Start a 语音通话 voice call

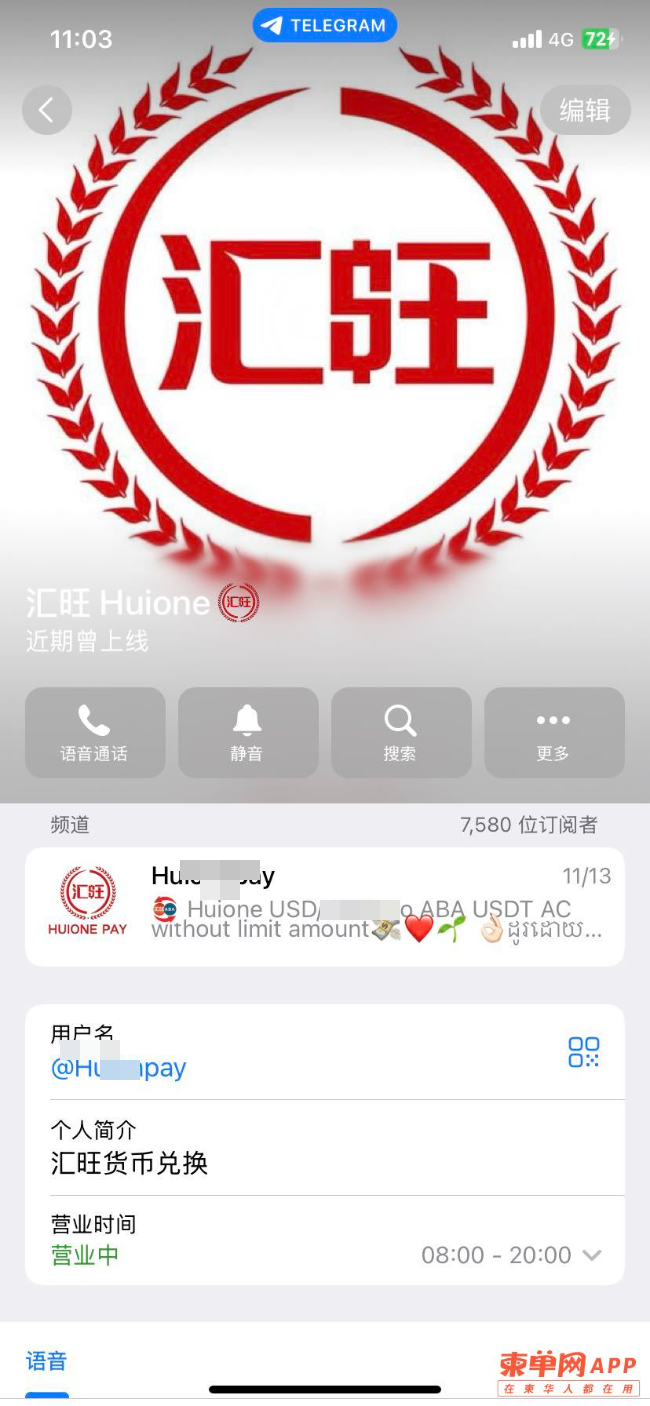point(95,732)
